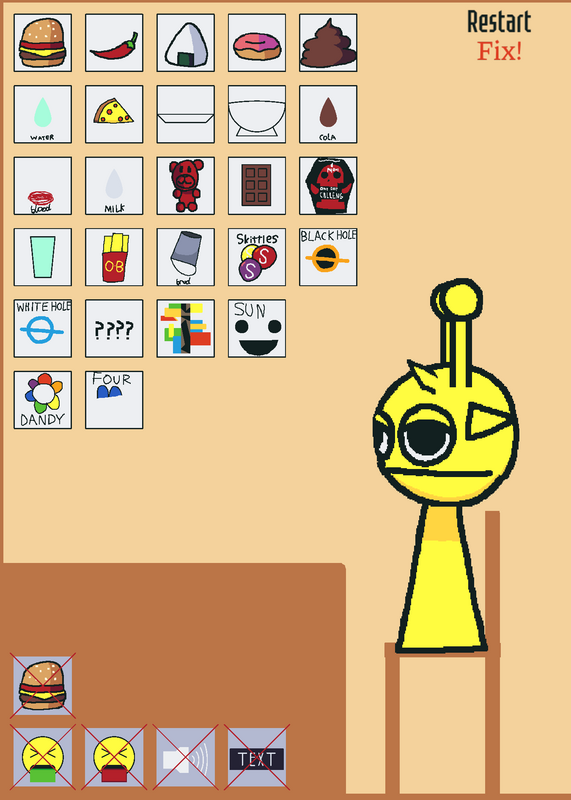
Task: Select the Skittles tile
Action: pyautogui.click(x=257, y=257)
